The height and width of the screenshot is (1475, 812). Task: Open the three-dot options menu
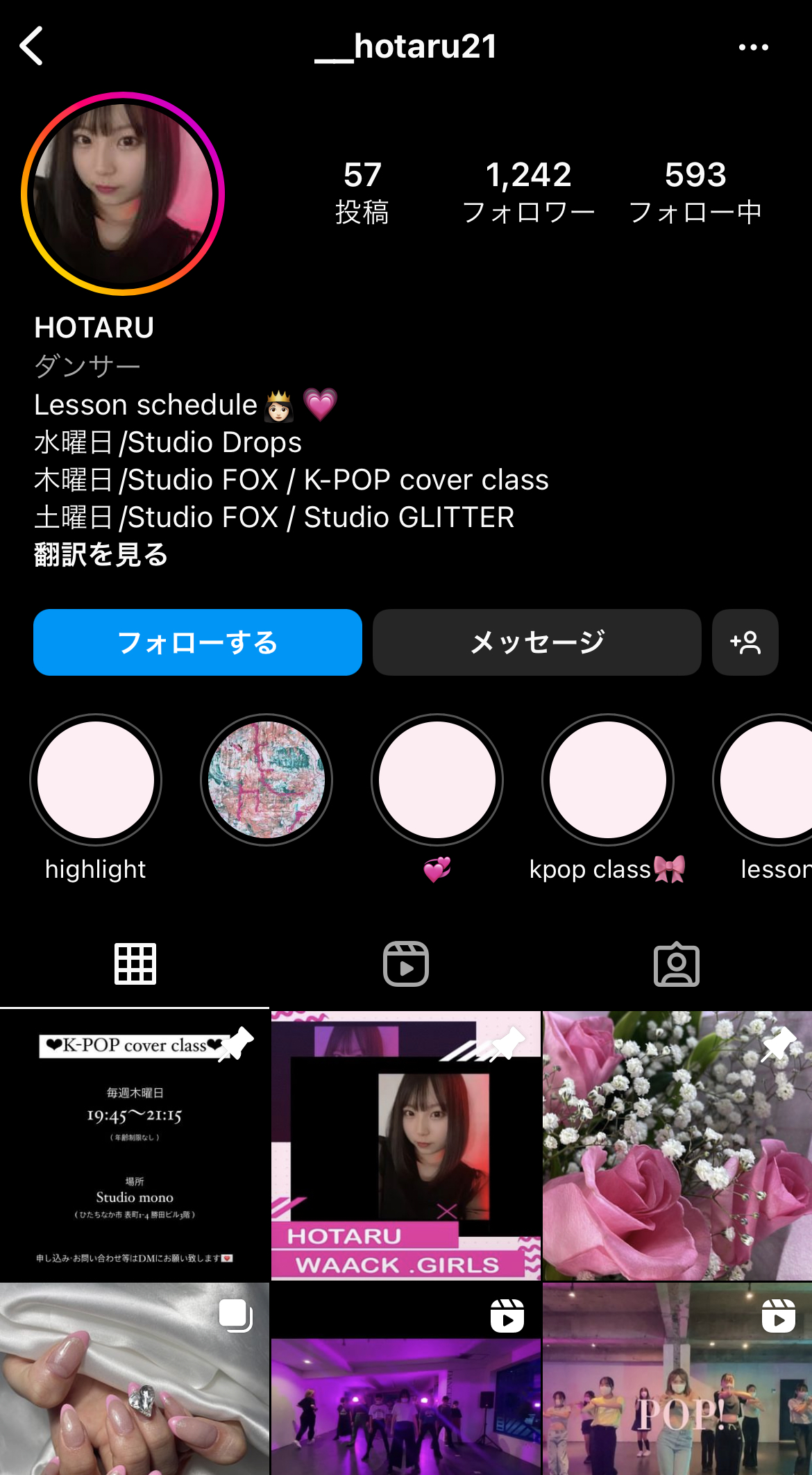753,47
